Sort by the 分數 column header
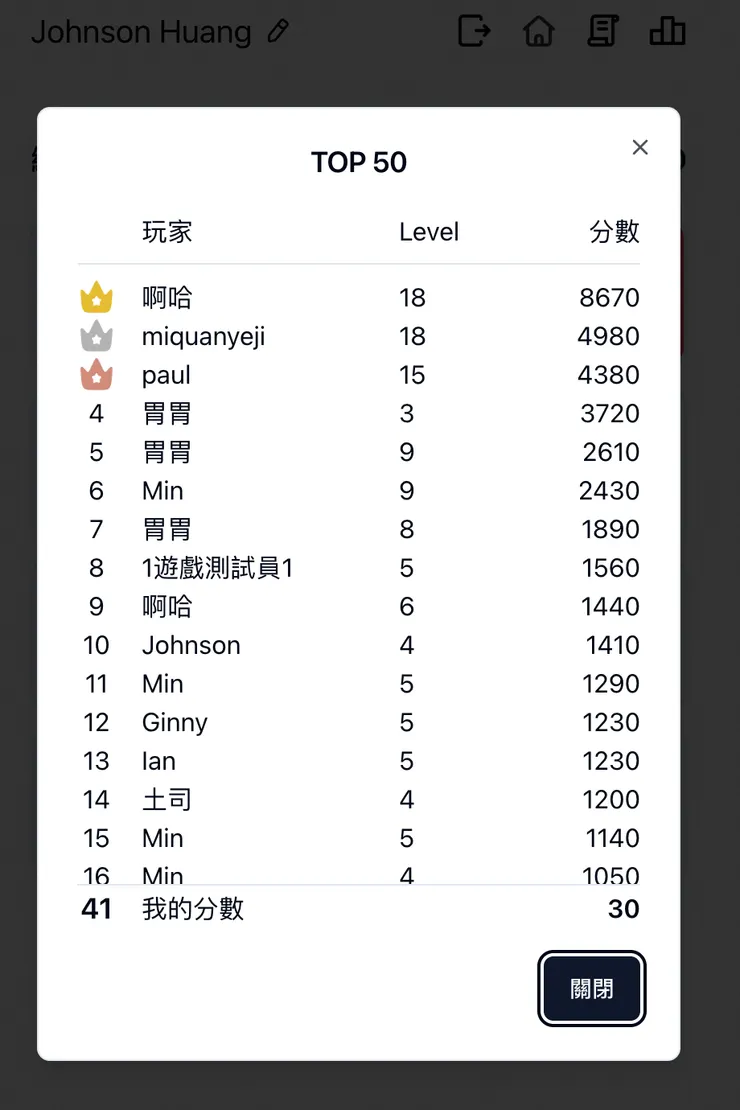The width and height of the screenshot is (740, 1110). coord(614,231)
